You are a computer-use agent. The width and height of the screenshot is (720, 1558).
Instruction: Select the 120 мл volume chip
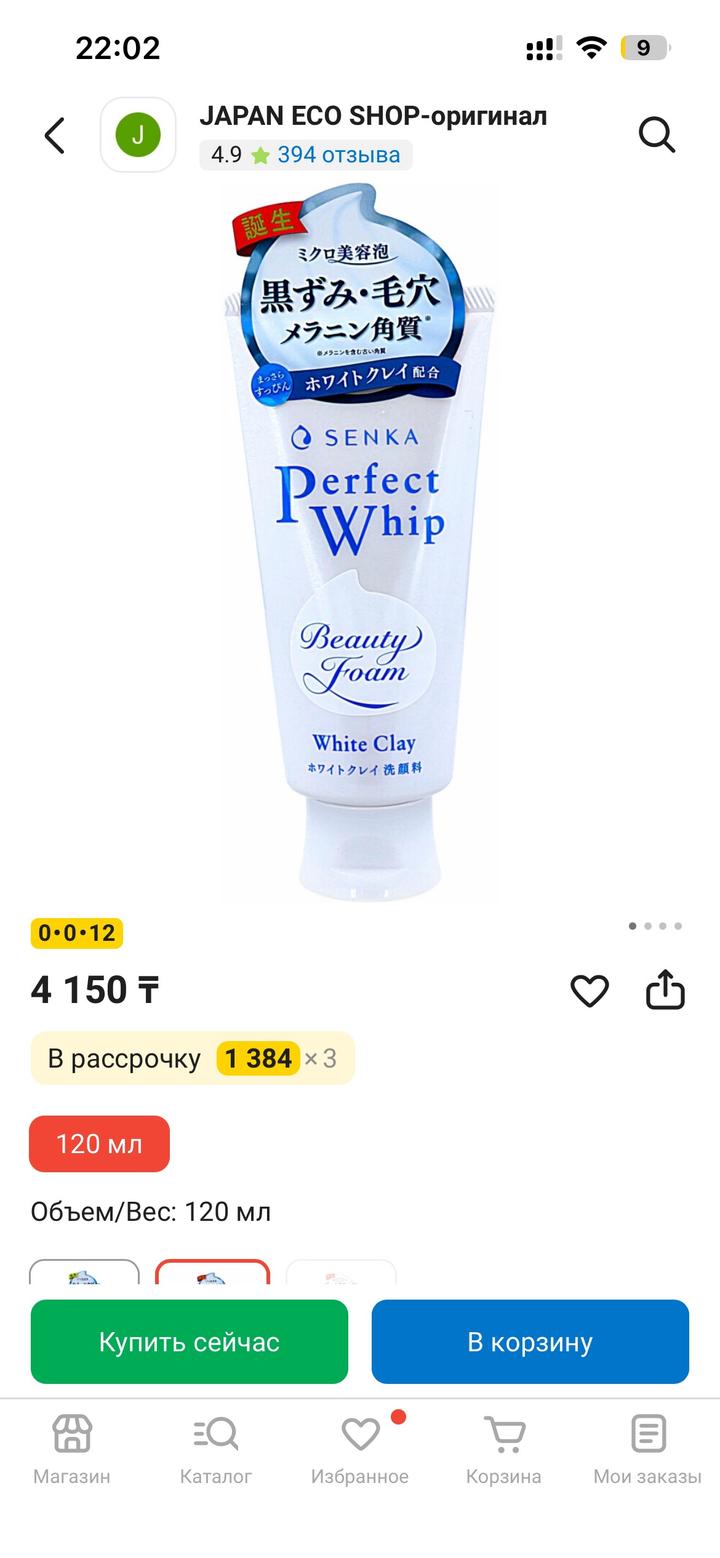[x=99, y=1144]
